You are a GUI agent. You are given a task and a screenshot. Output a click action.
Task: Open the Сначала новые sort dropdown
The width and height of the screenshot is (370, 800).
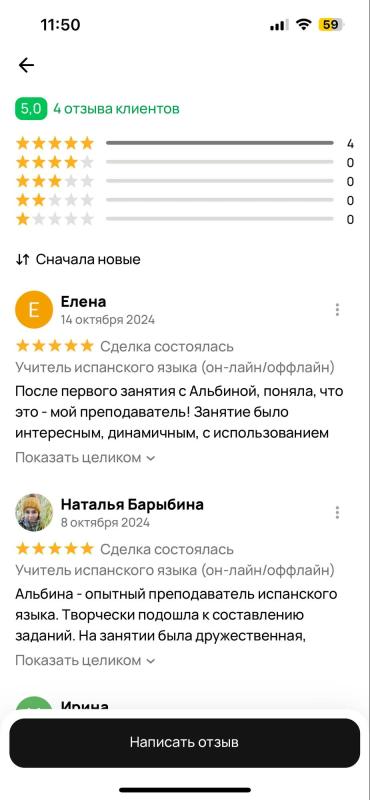78,259
